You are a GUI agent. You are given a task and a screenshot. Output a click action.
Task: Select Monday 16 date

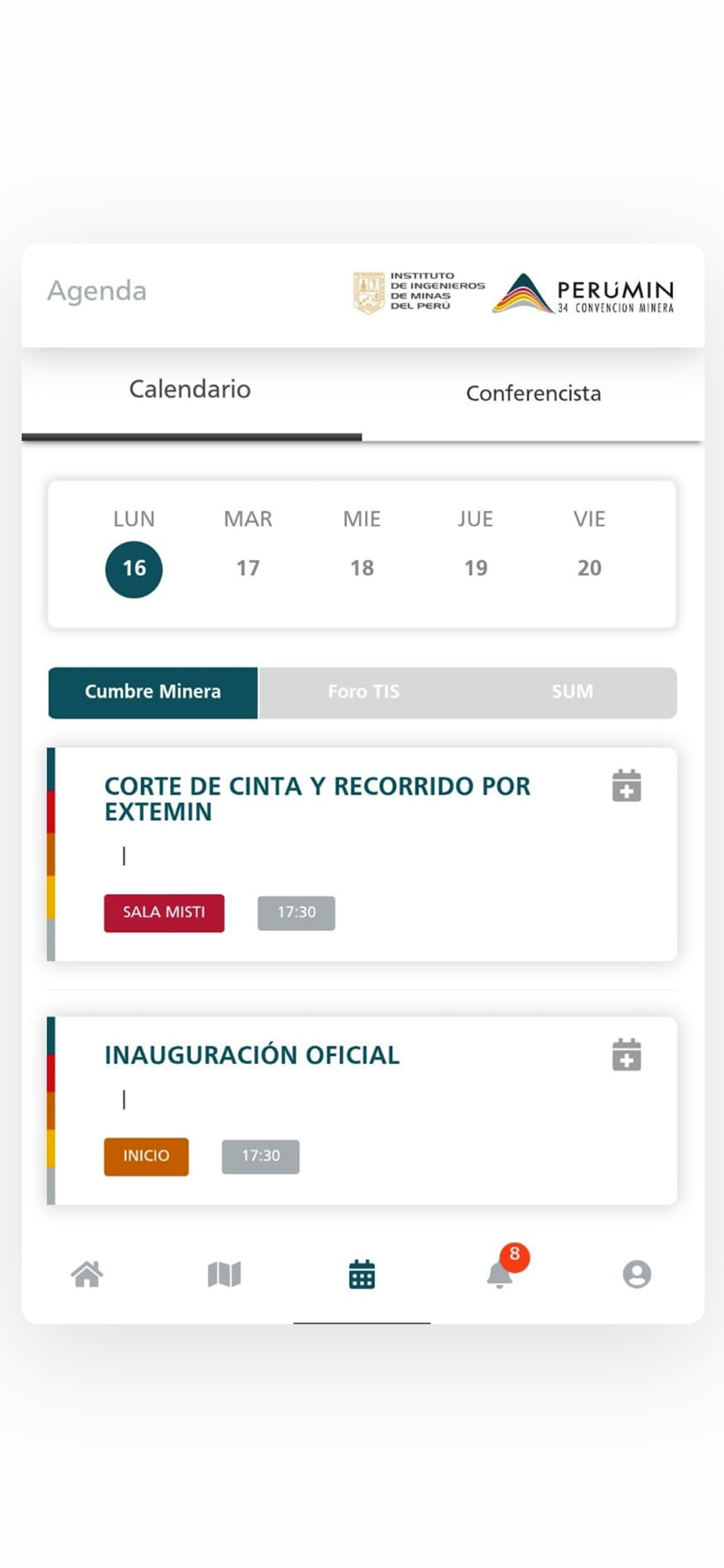click(x=134, y=569)
